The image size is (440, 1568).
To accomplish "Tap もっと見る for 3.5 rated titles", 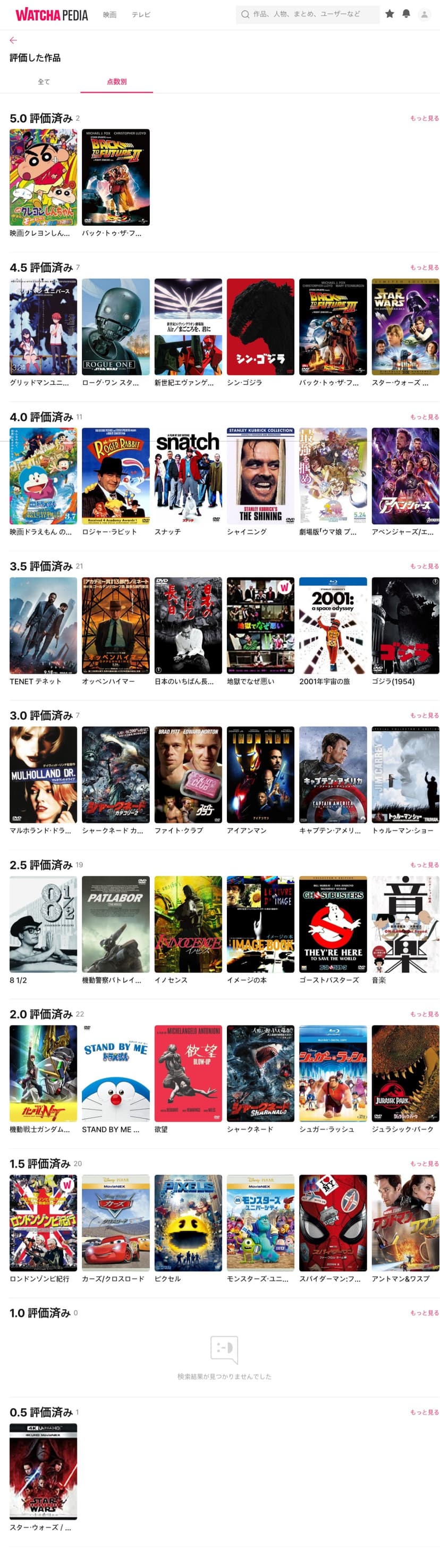I will [424, 566].
